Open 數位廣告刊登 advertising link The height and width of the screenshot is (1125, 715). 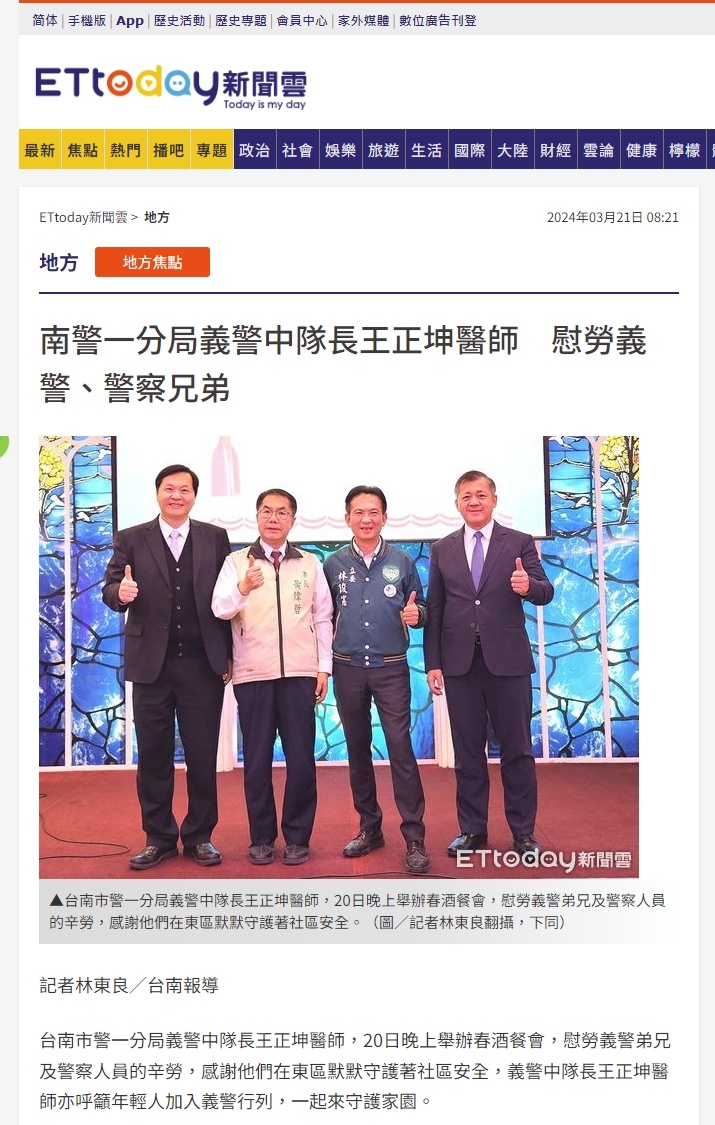(437, 20)
